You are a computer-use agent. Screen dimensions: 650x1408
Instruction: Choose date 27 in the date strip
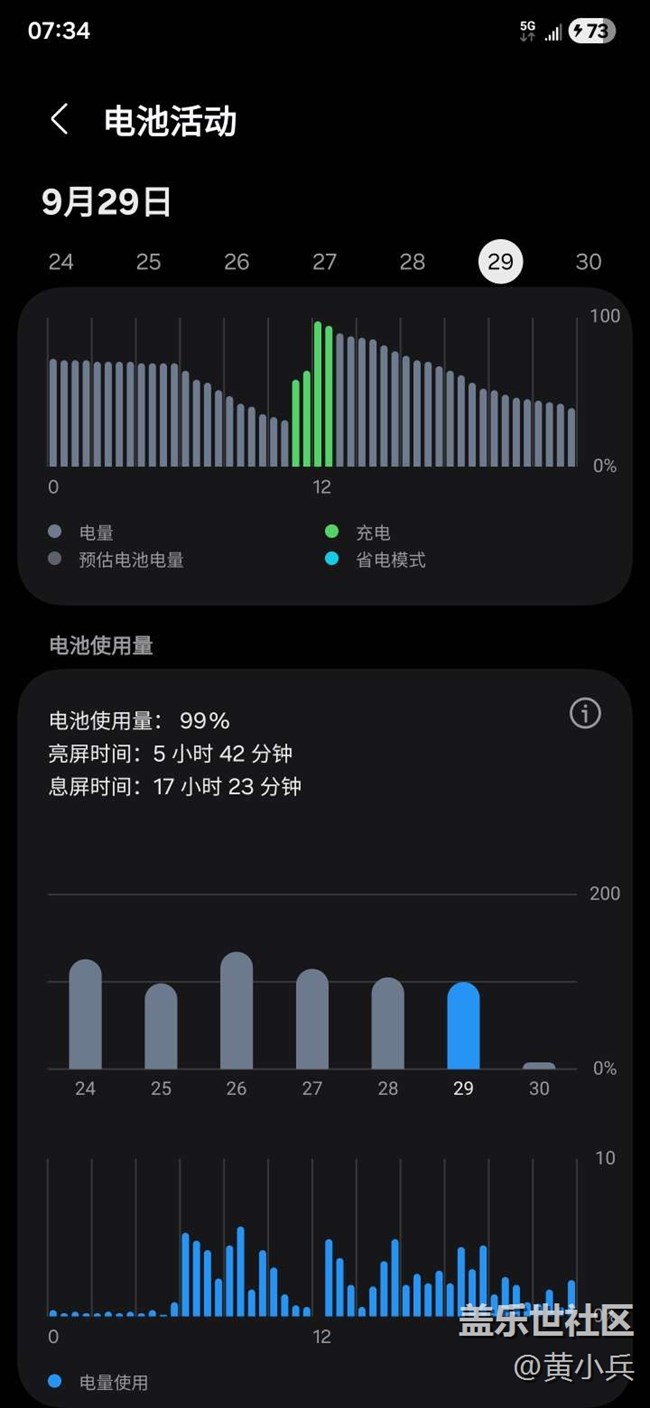click(324, 262)
